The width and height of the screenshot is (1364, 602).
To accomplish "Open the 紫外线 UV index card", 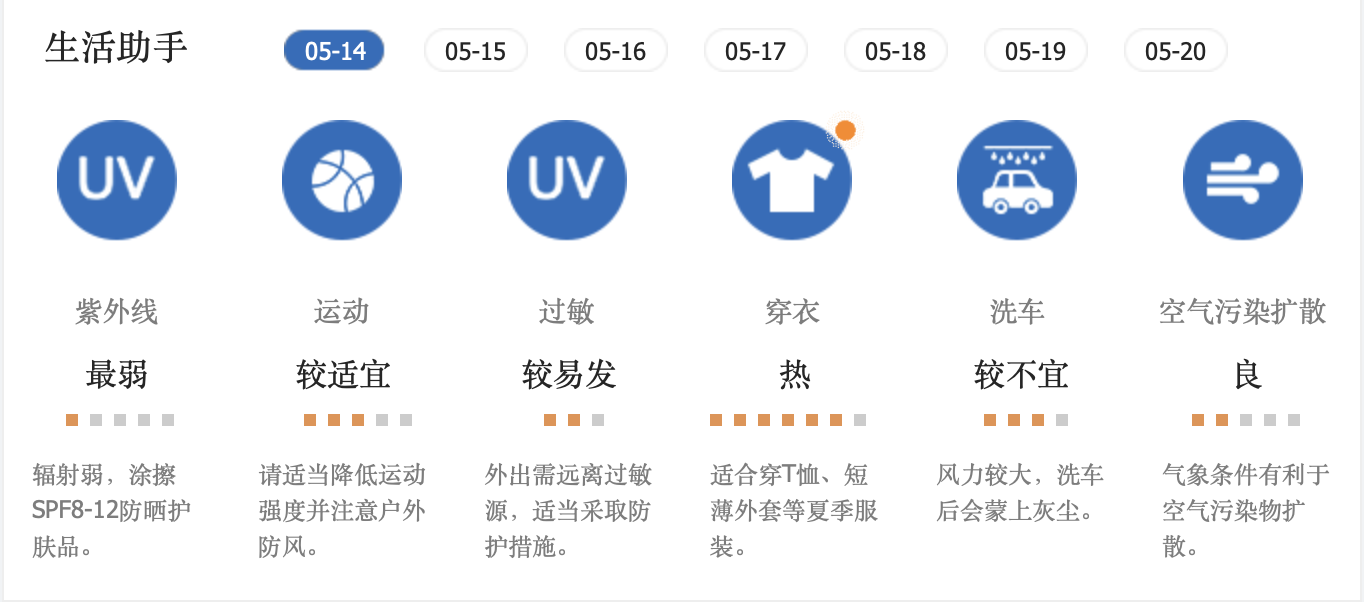I will click(117, 181).
